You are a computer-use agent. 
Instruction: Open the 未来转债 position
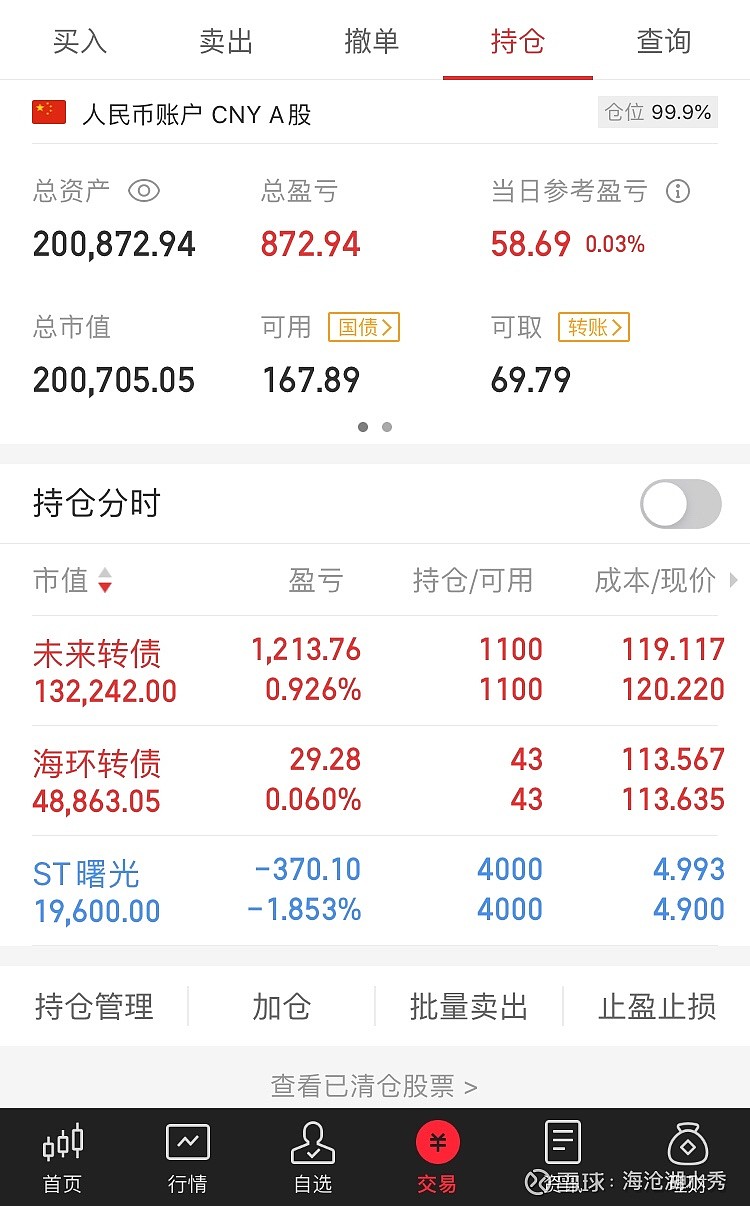coord(375,670)
